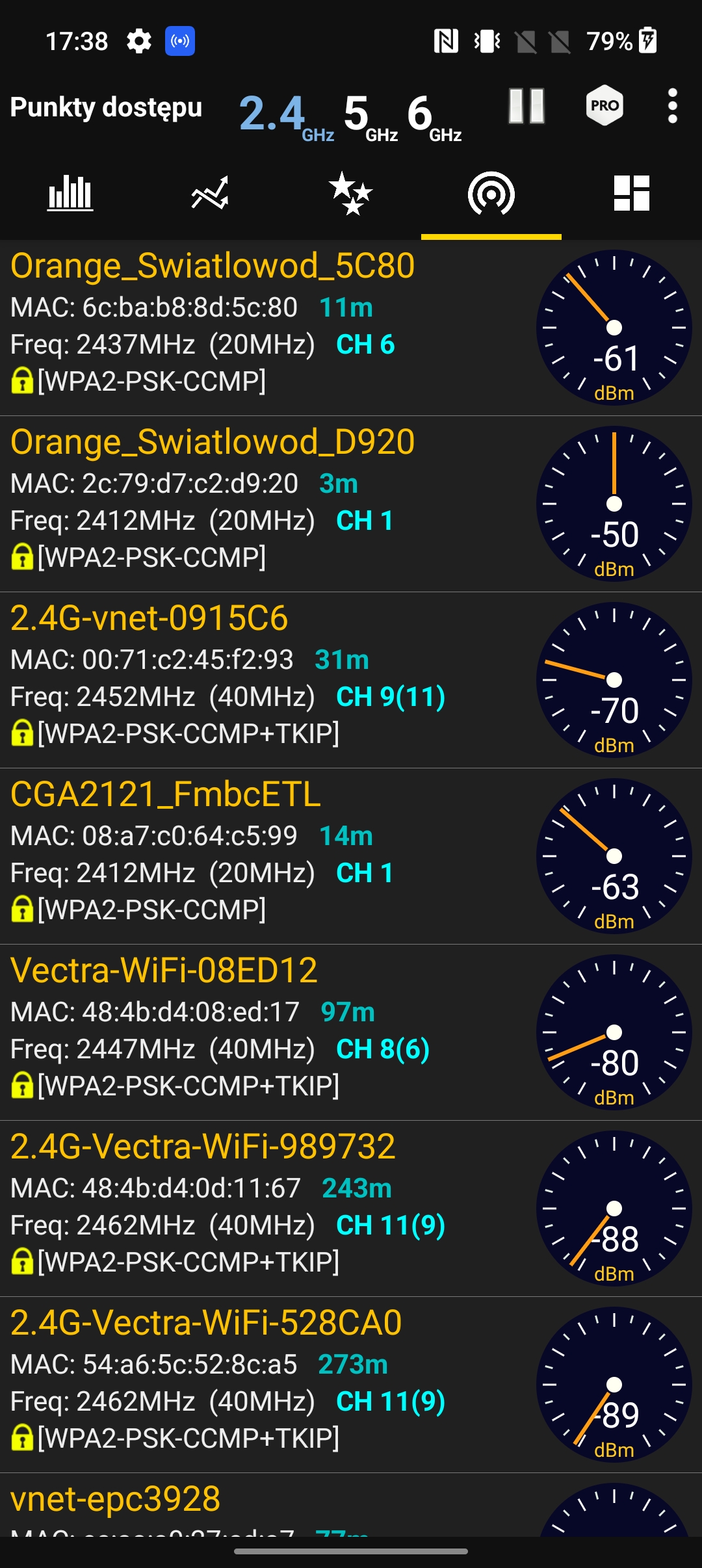This screenshot has width=702, height=1568.
Task: Select the access points list tab
Action: (x=491, y=194)
